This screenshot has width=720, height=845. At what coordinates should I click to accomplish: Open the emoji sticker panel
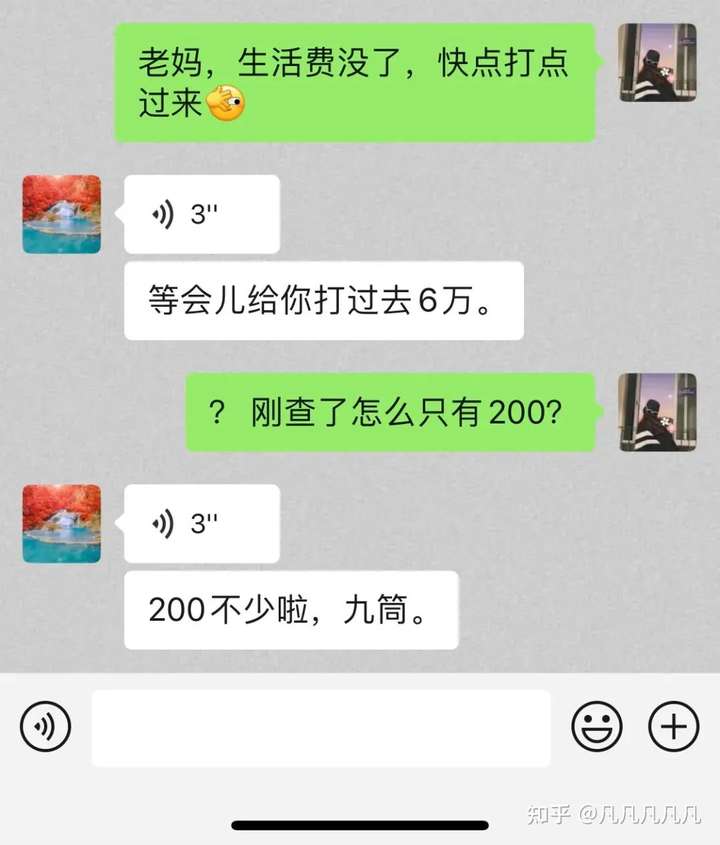point(597,727)
